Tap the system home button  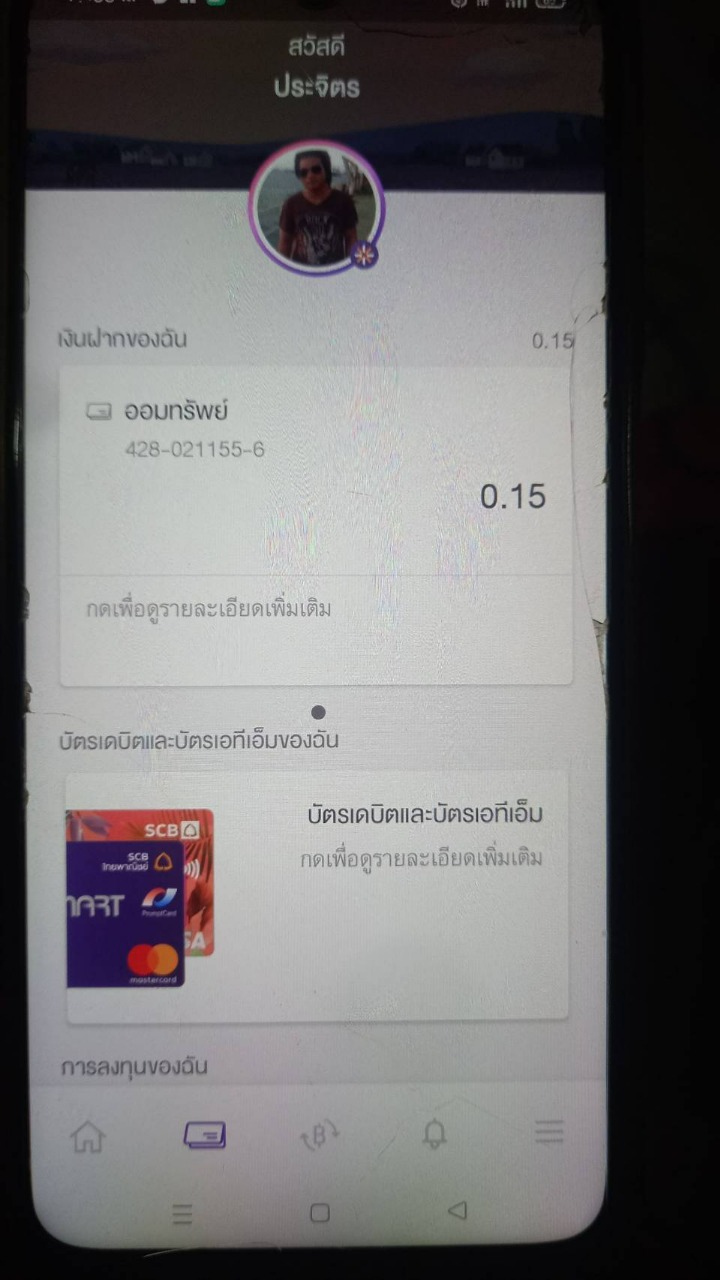[x=320, y=1213]
